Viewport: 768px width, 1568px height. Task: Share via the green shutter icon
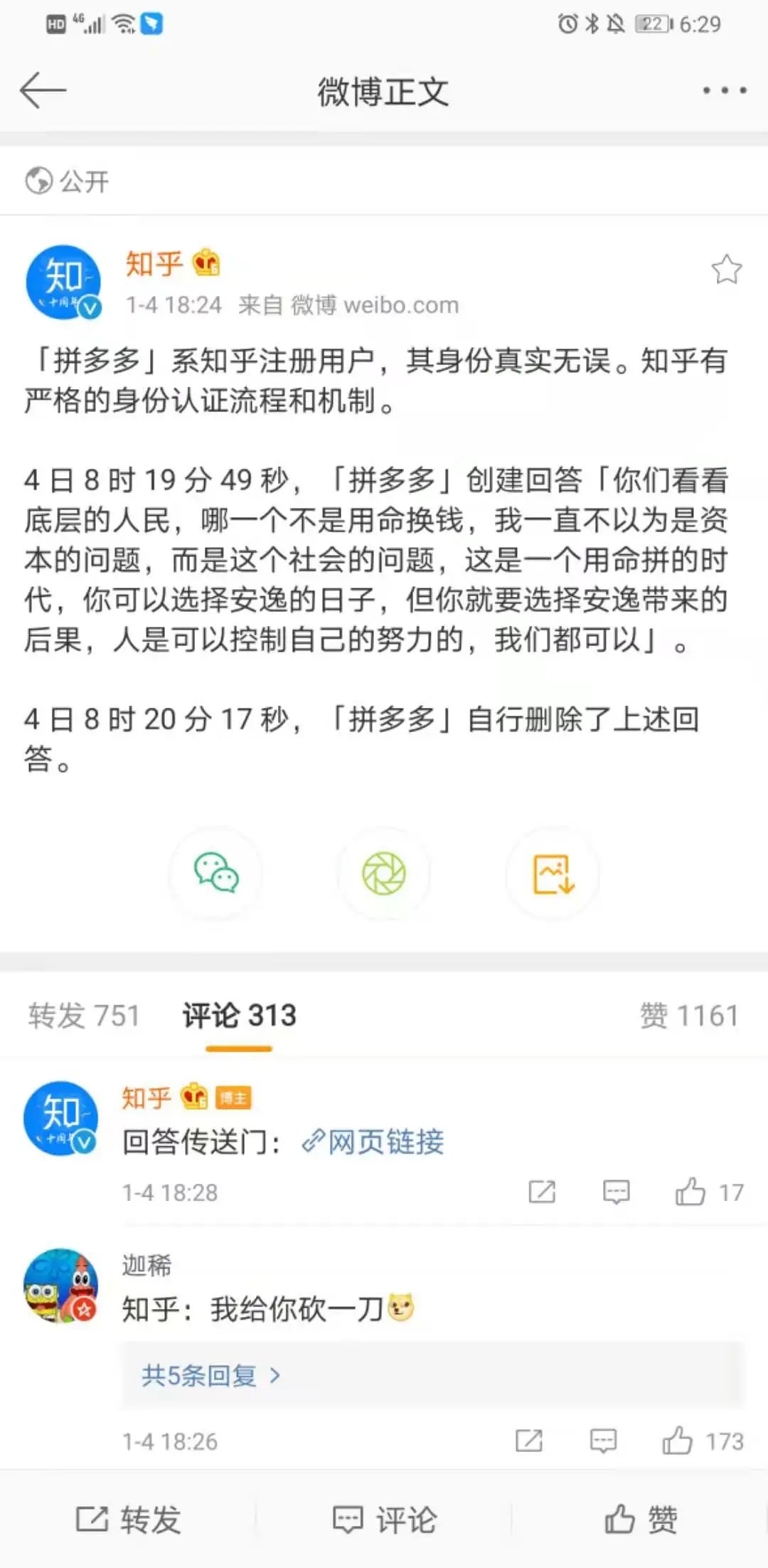coord(384,874)
